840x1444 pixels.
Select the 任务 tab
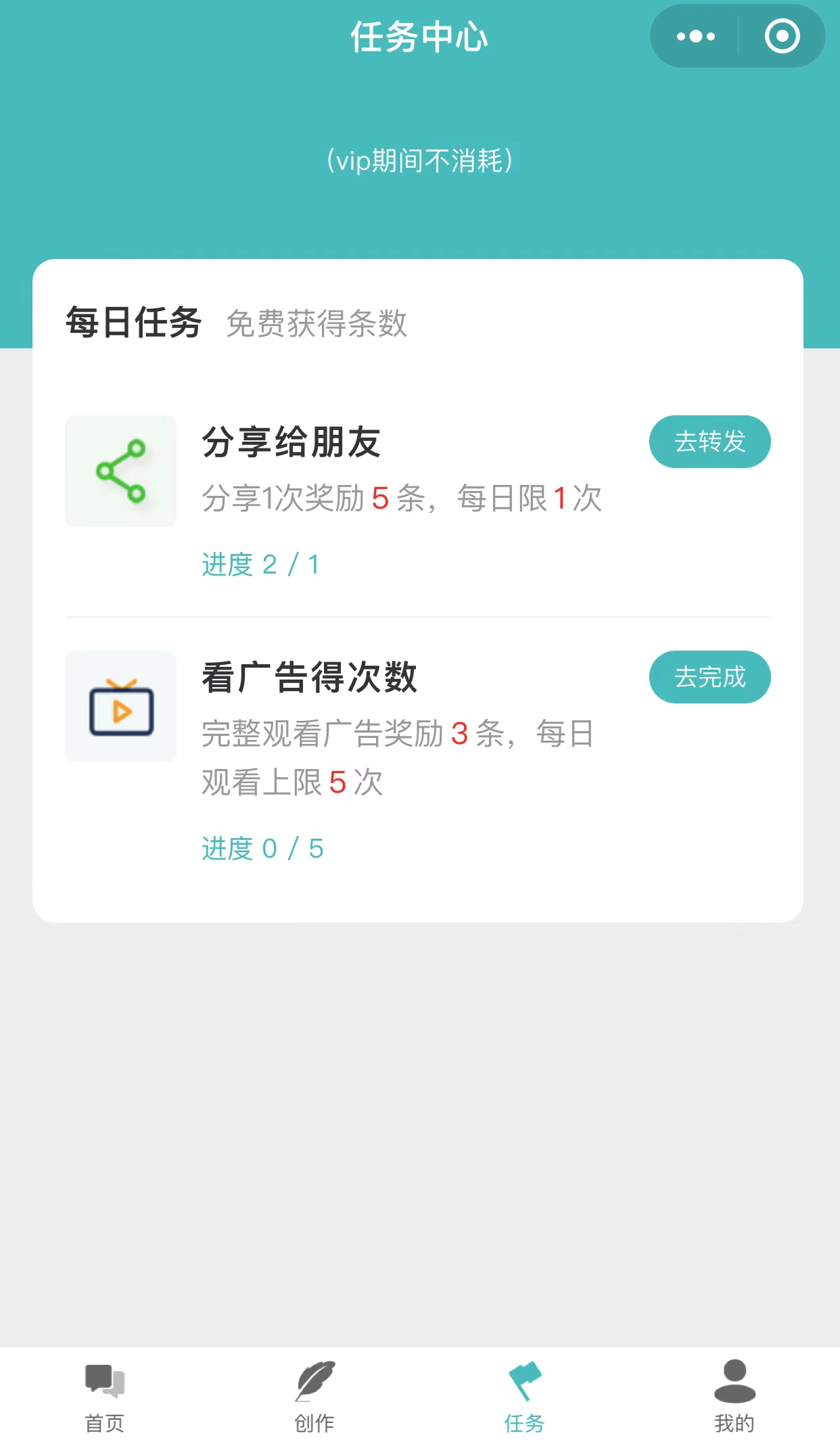point(524,1396)
